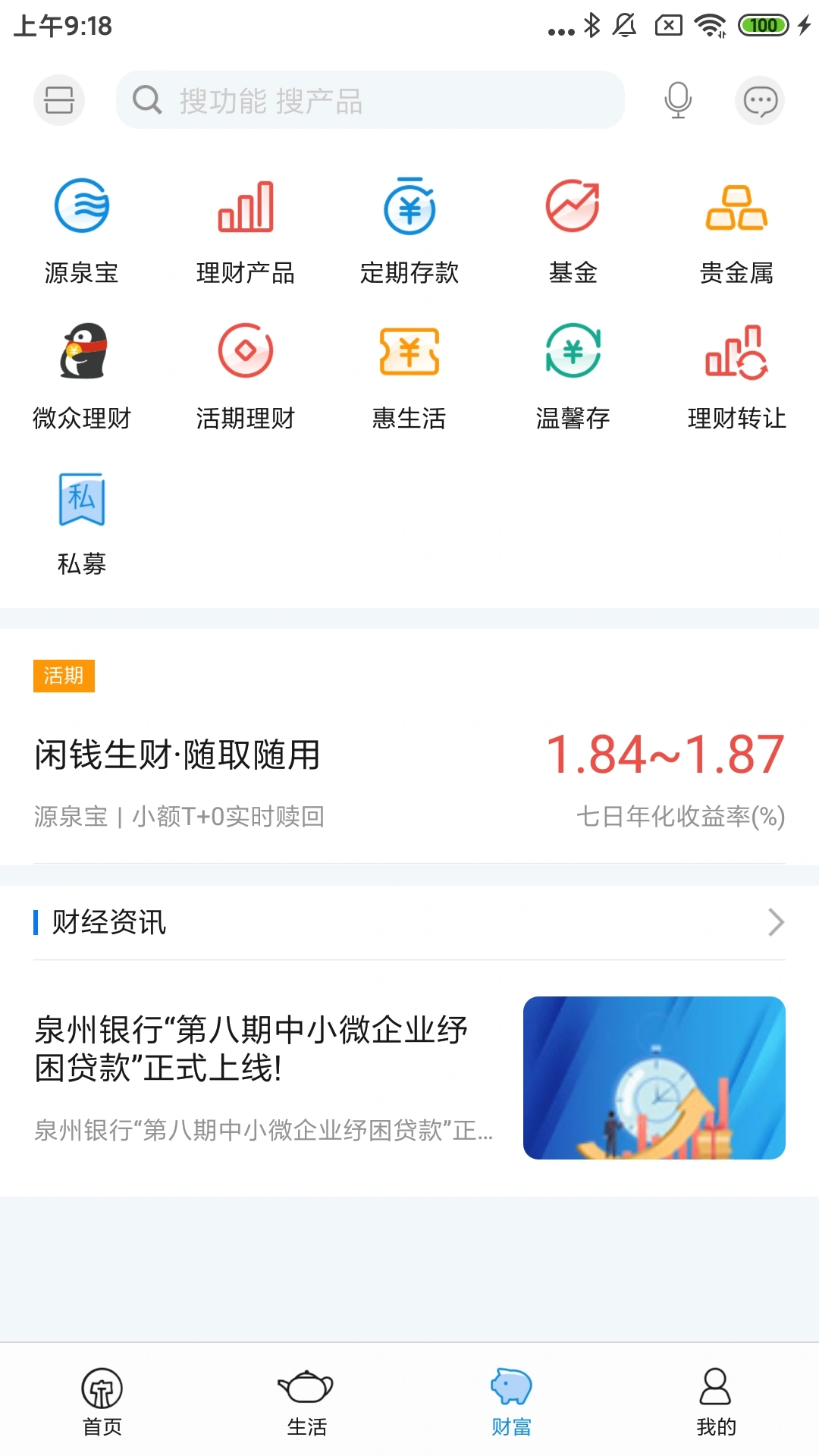Viewport: 819px width, 1456px height.
Task: Switch to the 生活 tab
Action: [x=307, y=1399]
